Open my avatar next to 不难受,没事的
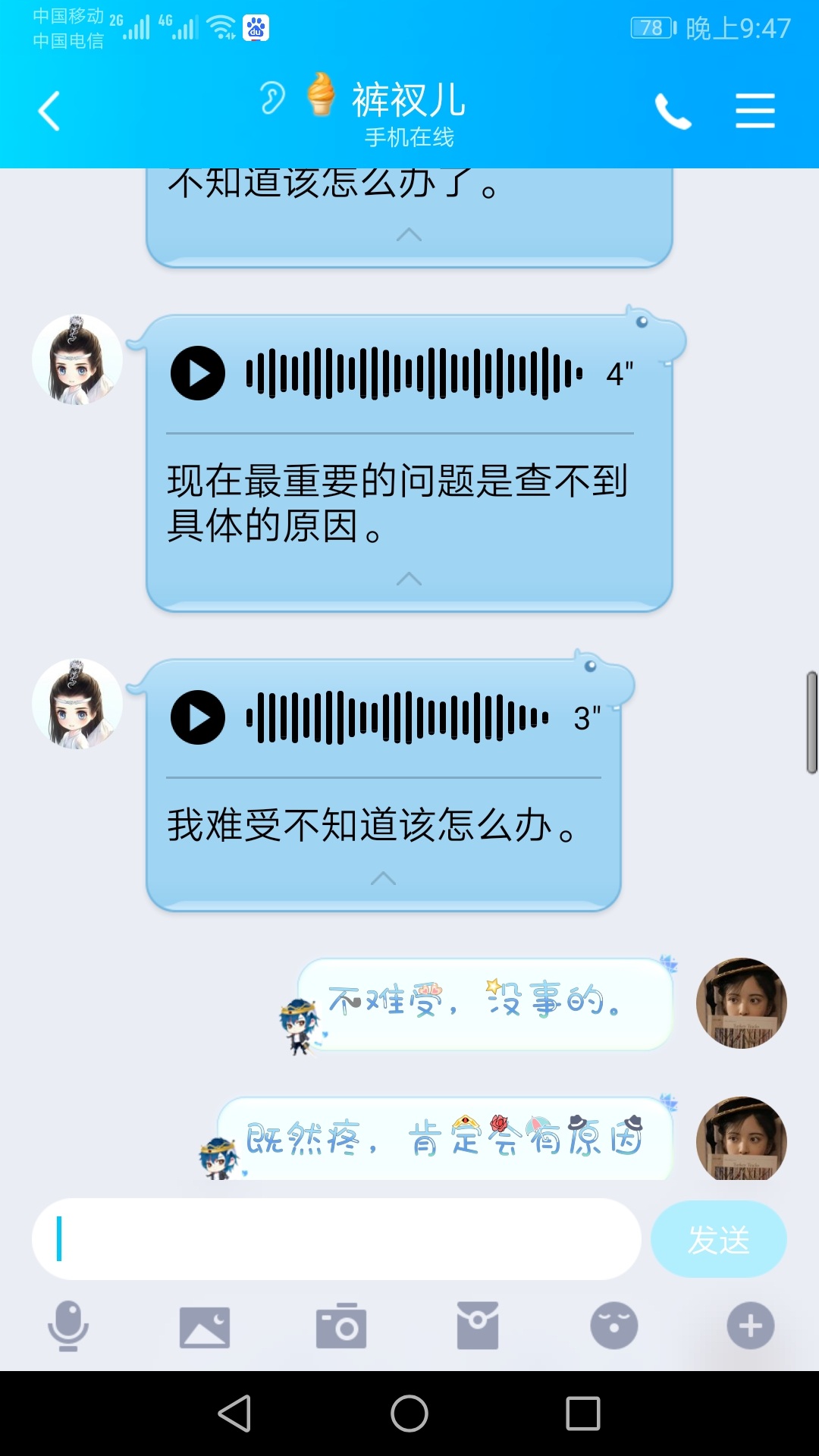Screen dimensions: 819x1456 click(741, 1003)
